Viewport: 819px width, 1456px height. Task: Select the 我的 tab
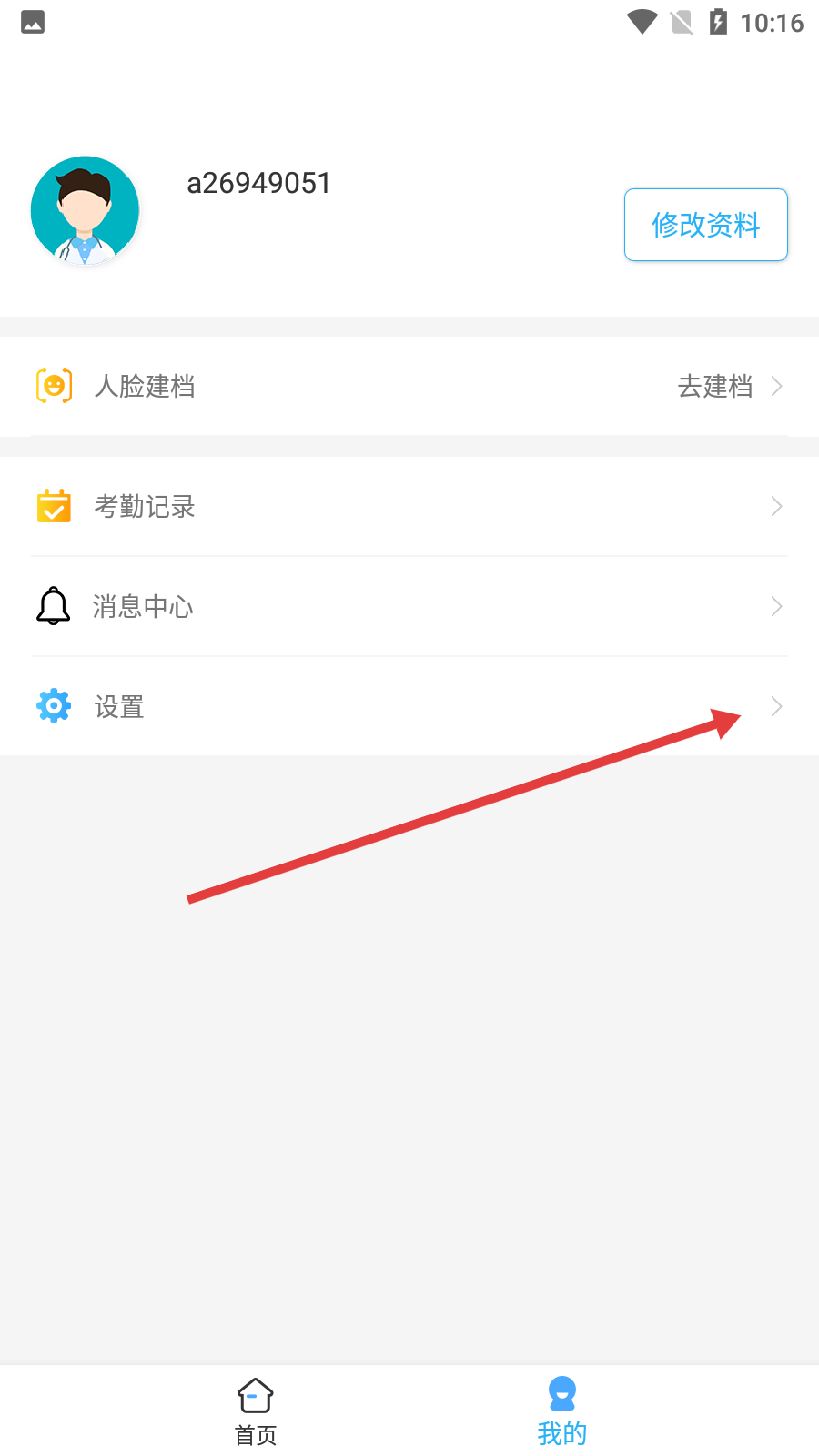(562, 1410)
